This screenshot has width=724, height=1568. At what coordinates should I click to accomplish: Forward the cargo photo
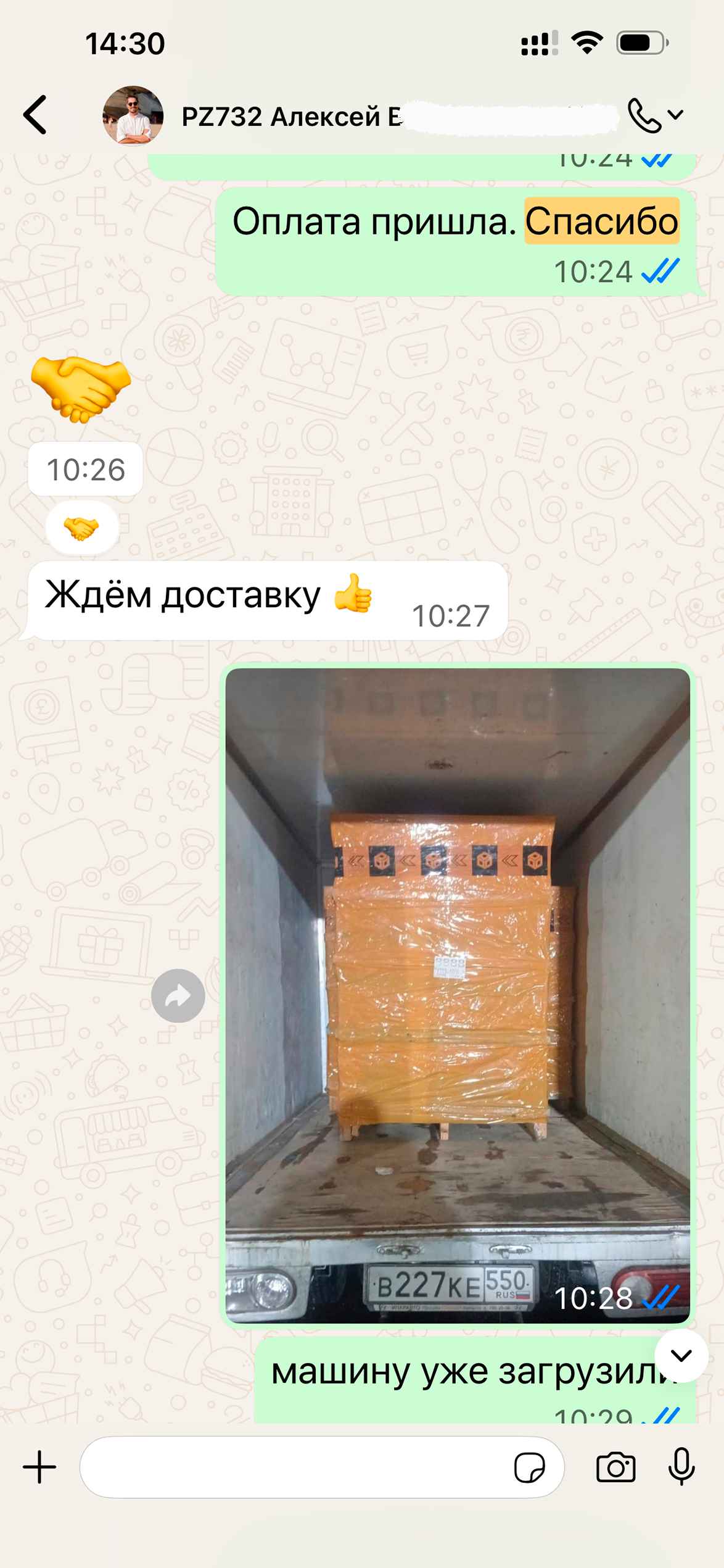click(x=178, y=995)
